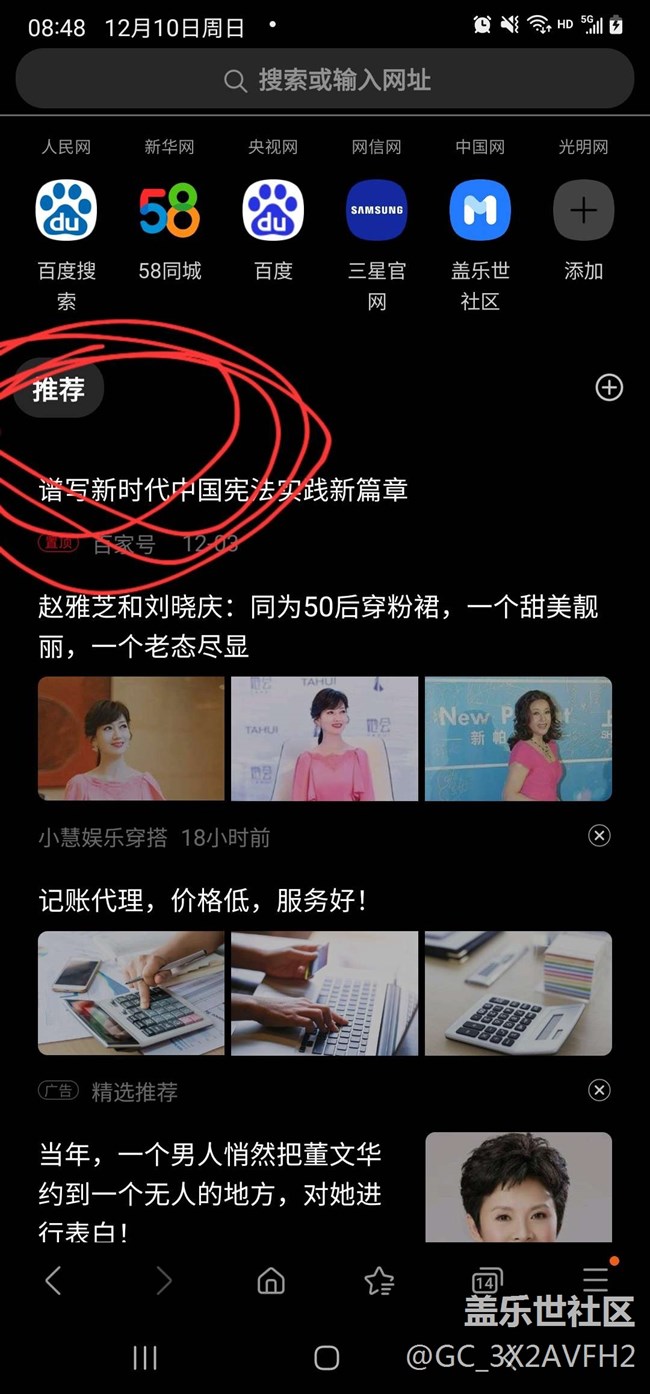Screen dimensions: 650x1394
Task: Open the 网信网 link
Action: 376,147
